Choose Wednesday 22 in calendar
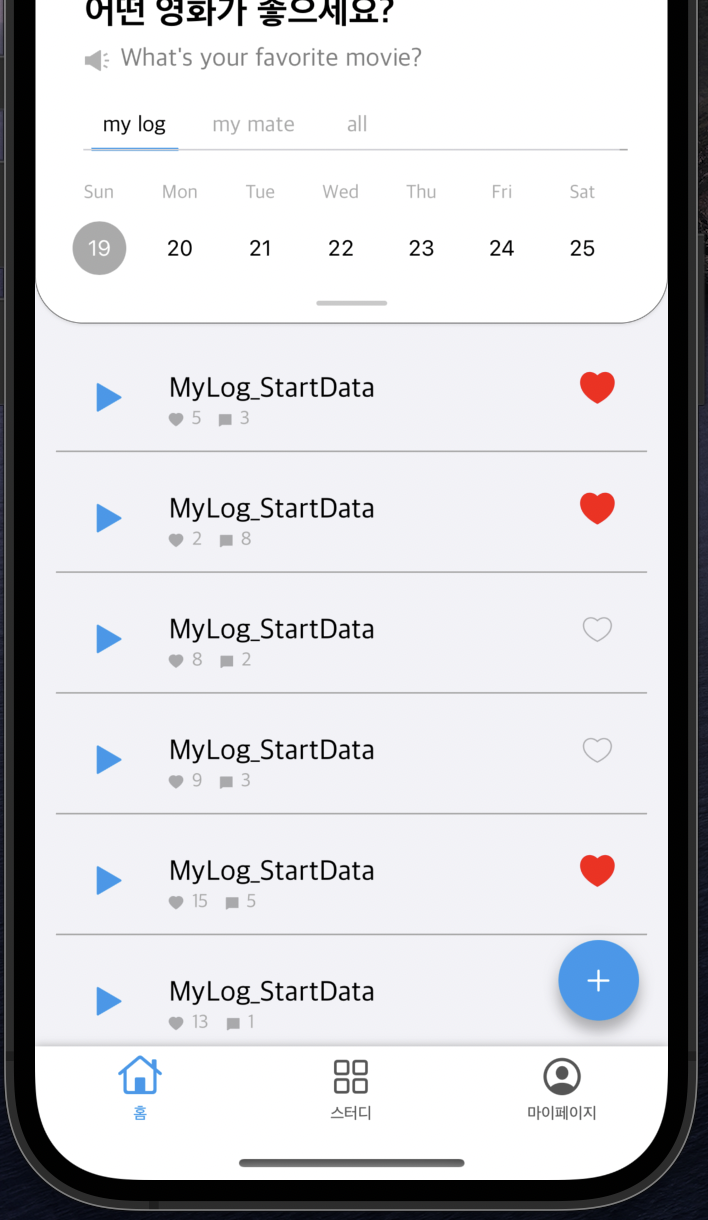The height and width of the screenshot is (1220, 708). [341, 248]
